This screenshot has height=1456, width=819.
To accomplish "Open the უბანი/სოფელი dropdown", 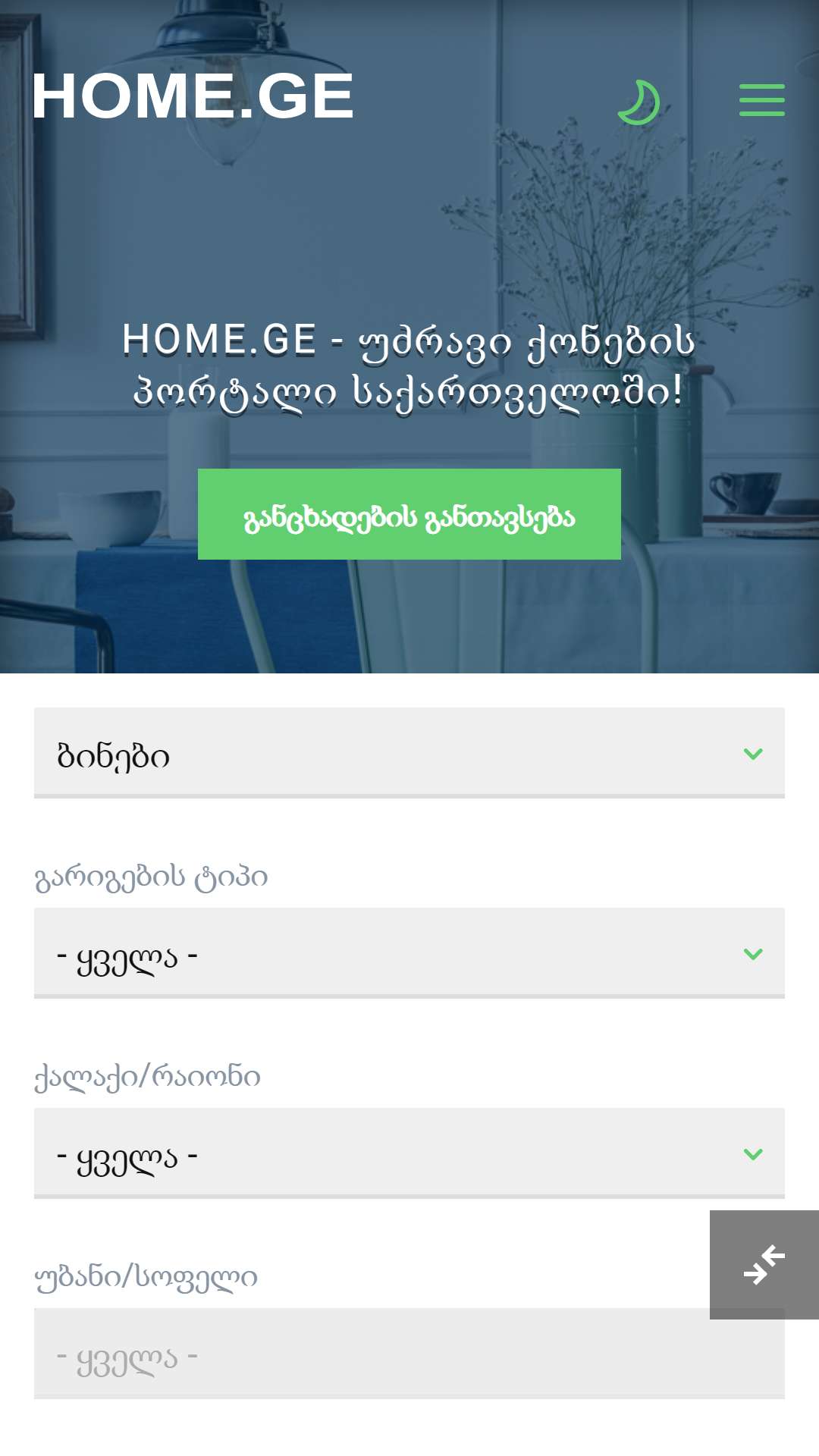I will coord(409,1354).
